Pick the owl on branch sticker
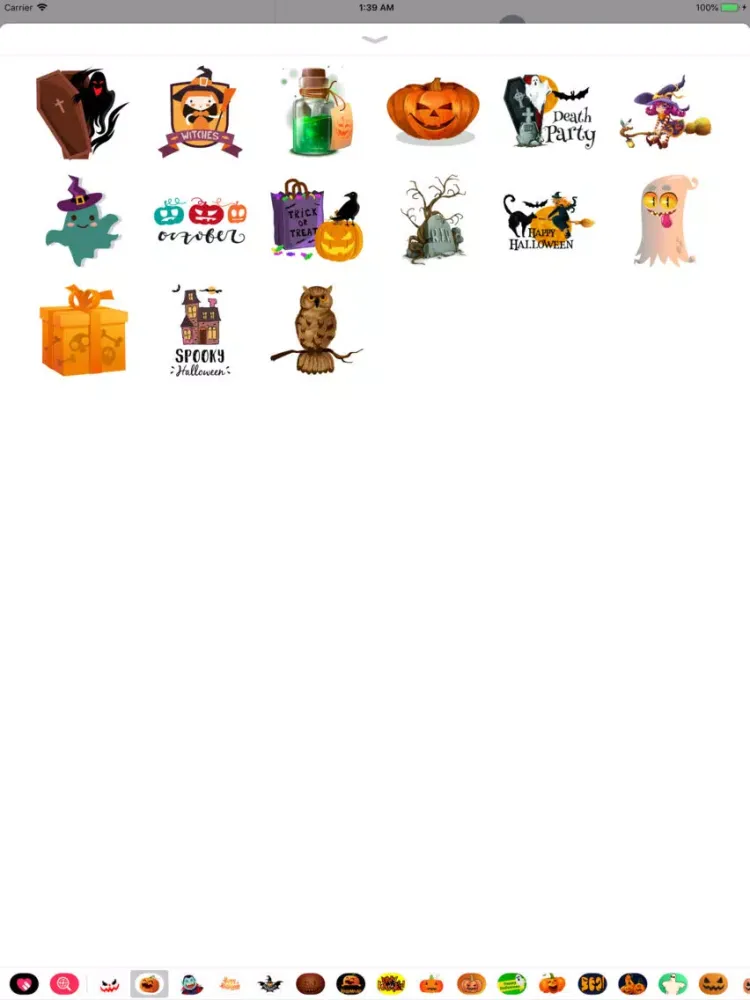Viewport: 750px width, 1000px height. click(317, 331)
